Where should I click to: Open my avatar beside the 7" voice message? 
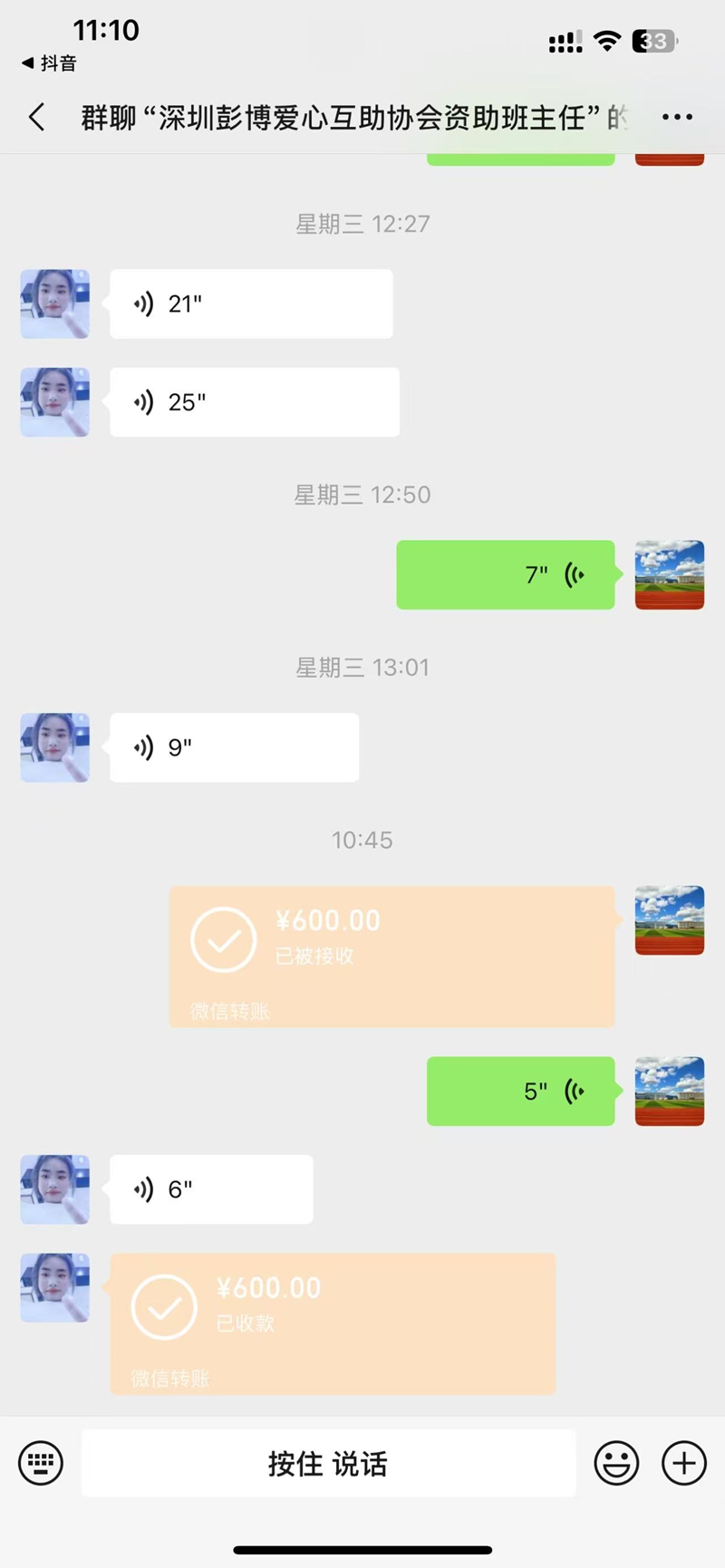coord(670,575)
